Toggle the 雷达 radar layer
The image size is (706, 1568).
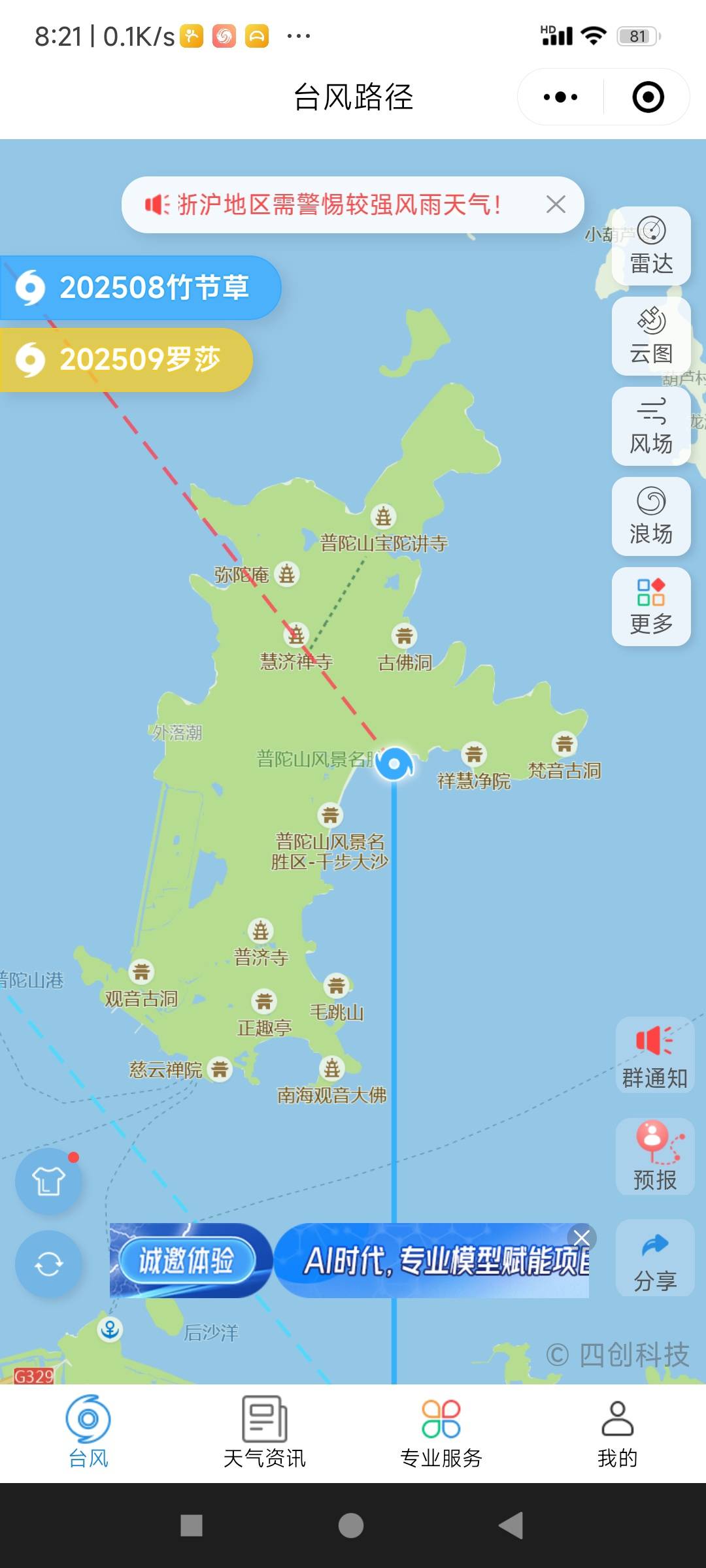[x=651, y=246]
